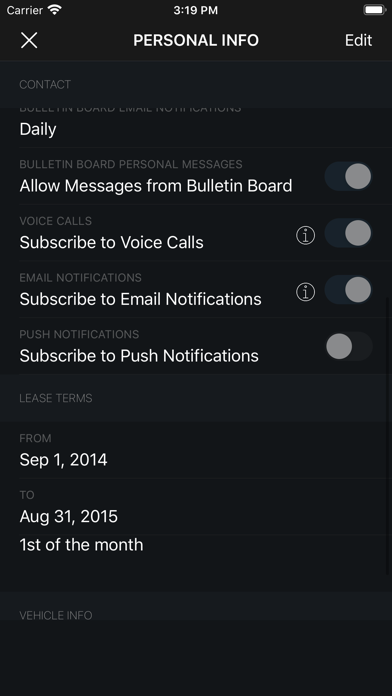Toggle Allow Messages from Bulletin Board
Image resolution: width=392 pixels, height=696 pixels.
point(348,176)
